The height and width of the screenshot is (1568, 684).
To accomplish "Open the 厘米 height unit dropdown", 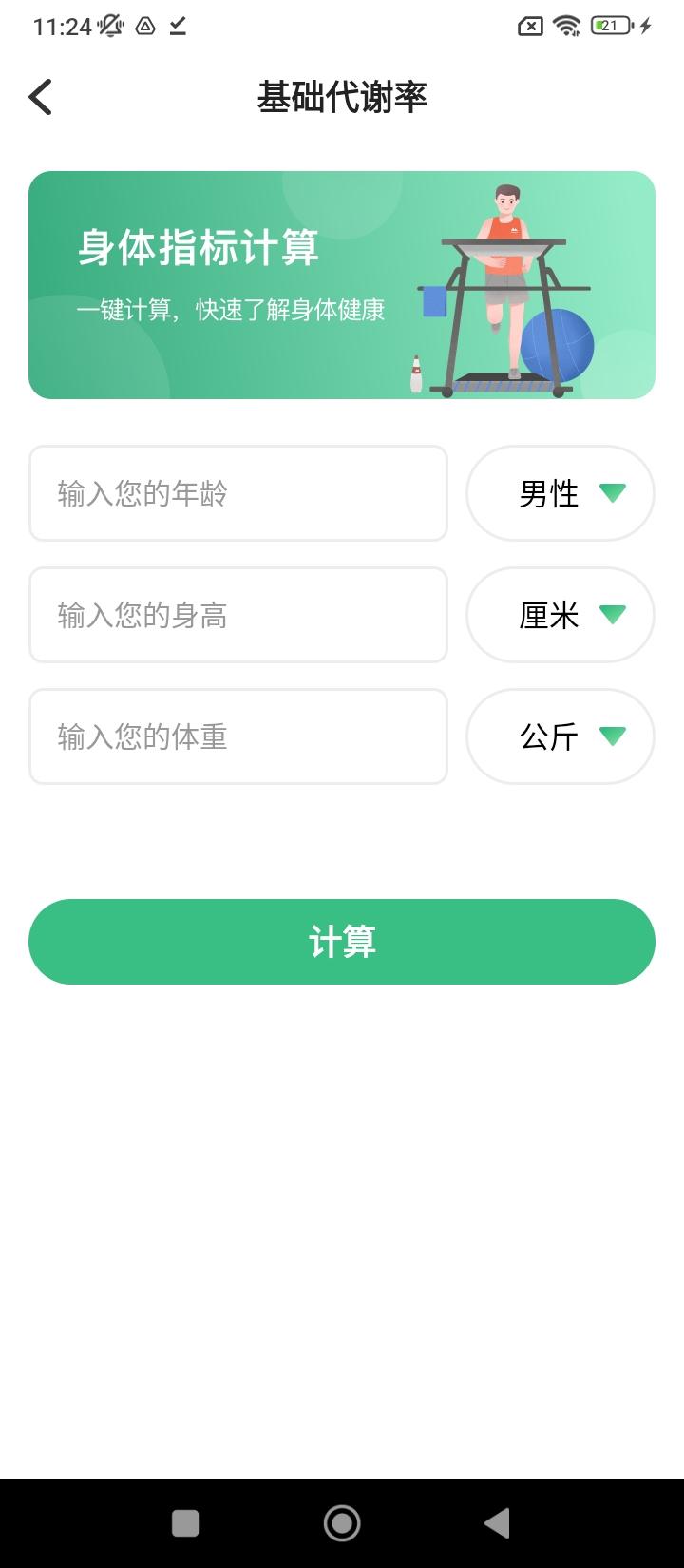I will [560, 615].
